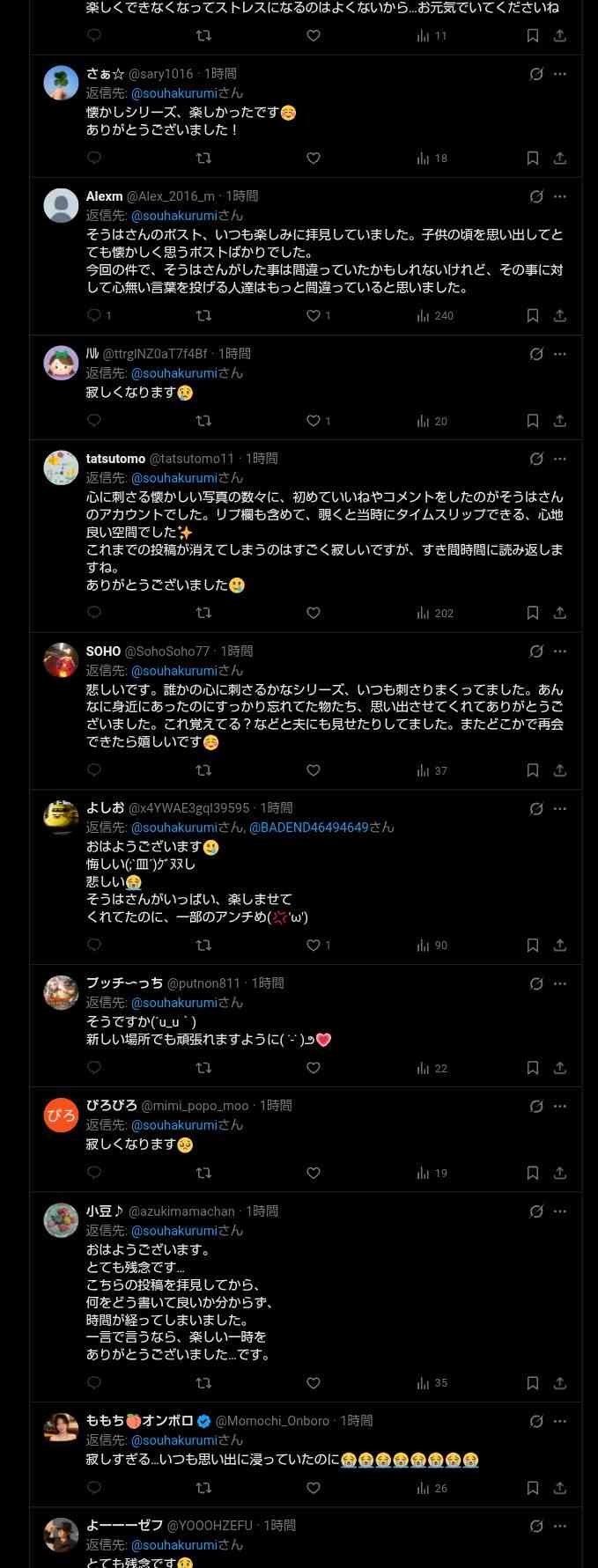Open Alexm's profile picture
The image size is (598, 1568).
tap(61, 205)
